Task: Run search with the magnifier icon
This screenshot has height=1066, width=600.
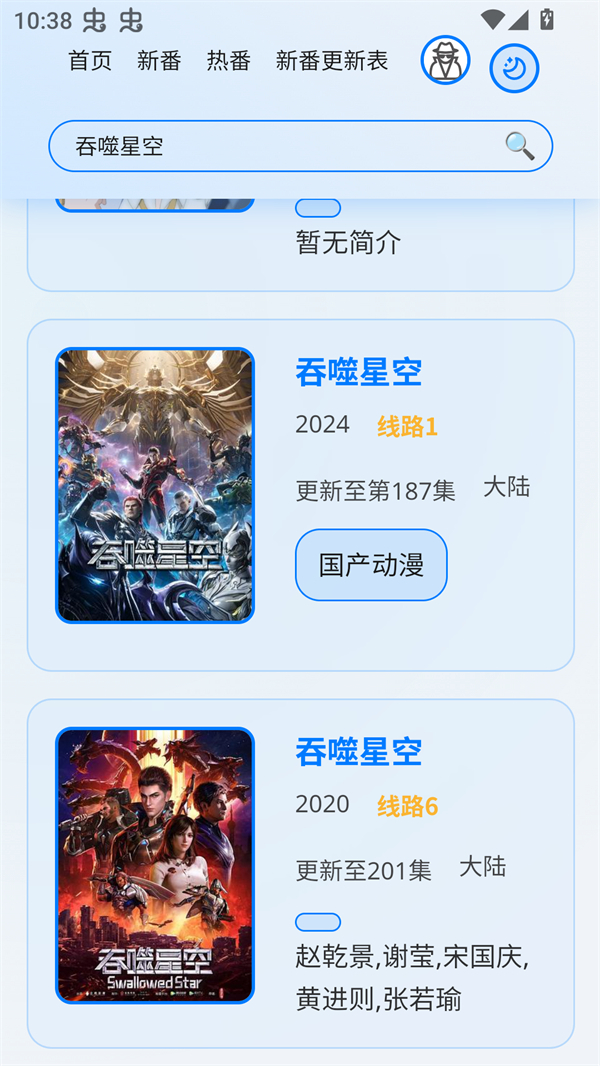Action: click(x=520, y=146)
